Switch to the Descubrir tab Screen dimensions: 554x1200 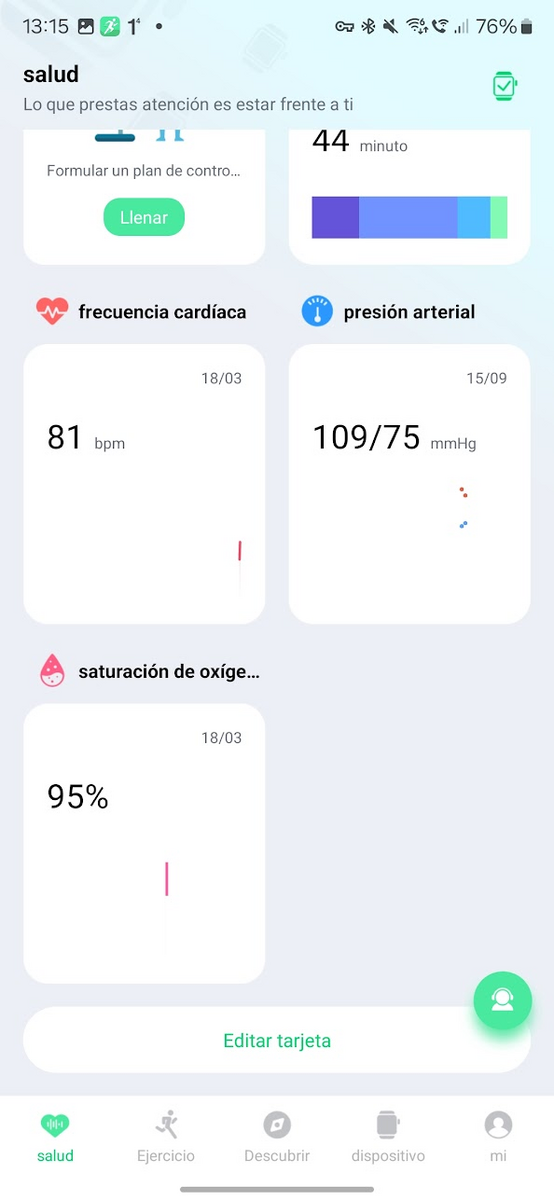coord(277,1136)
